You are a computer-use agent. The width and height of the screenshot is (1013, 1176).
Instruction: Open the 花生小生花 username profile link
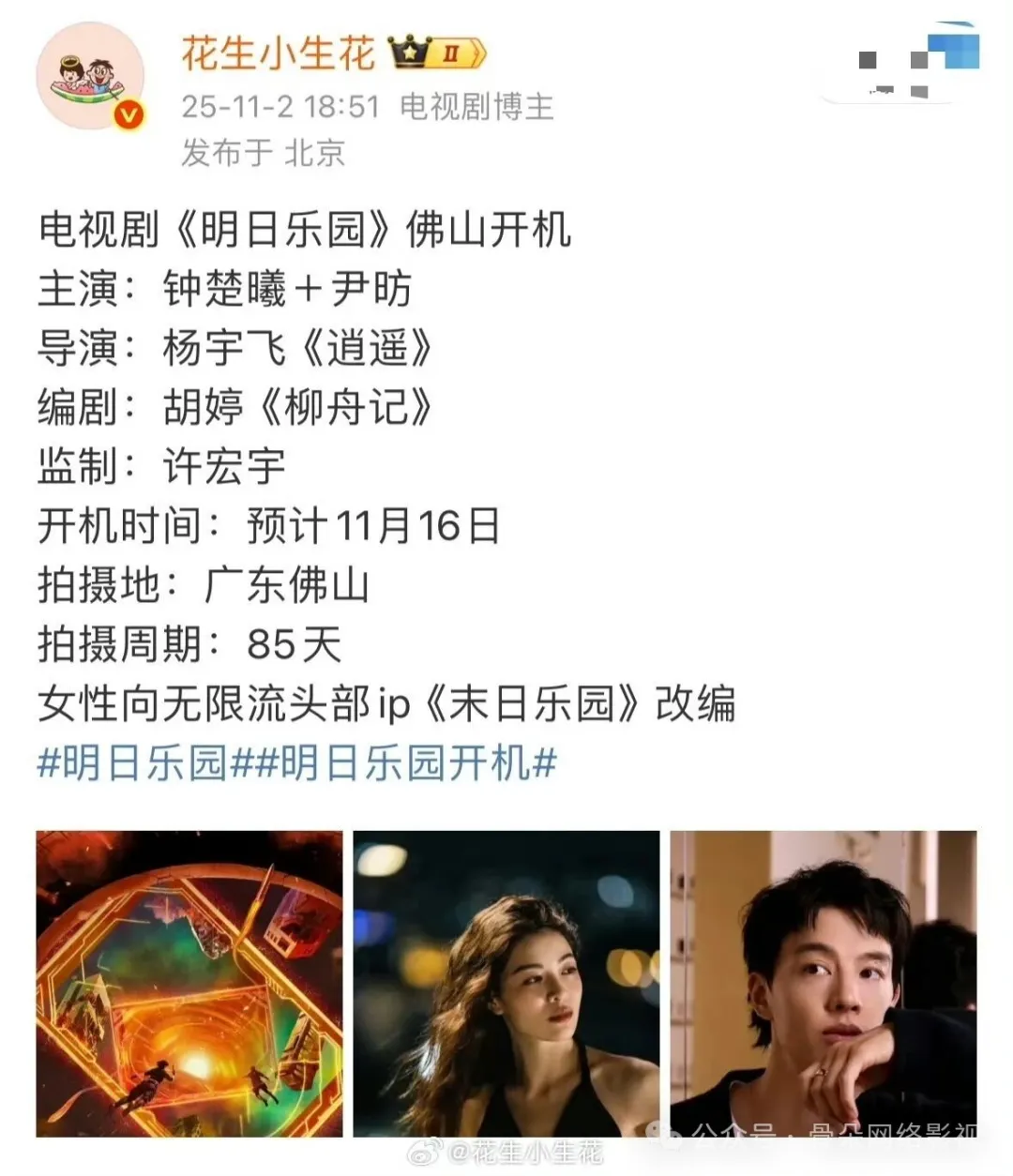coord(279,53)
